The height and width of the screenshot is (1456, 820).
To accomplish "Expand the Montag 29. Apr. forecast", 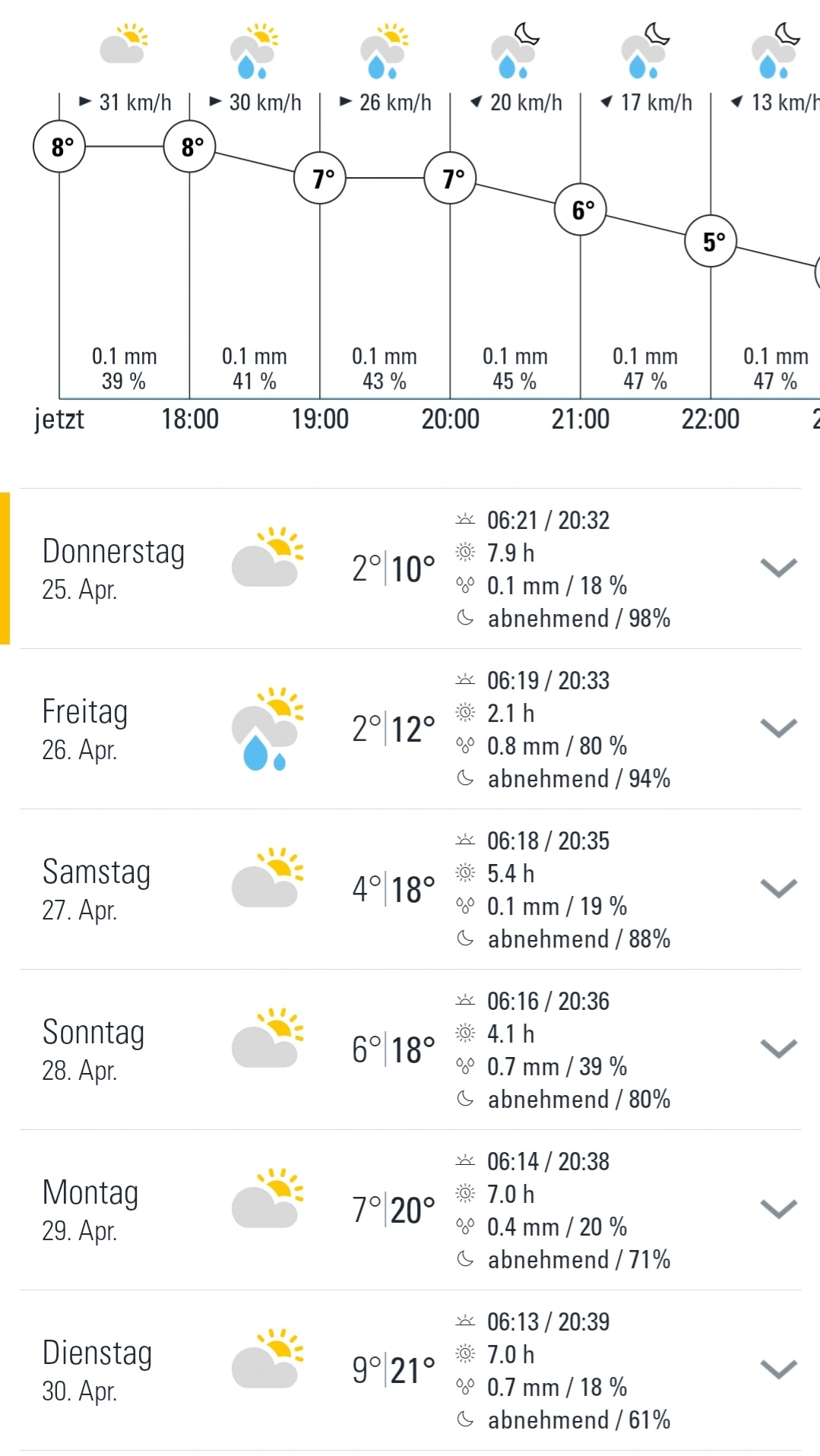I will click(778, 1209).
